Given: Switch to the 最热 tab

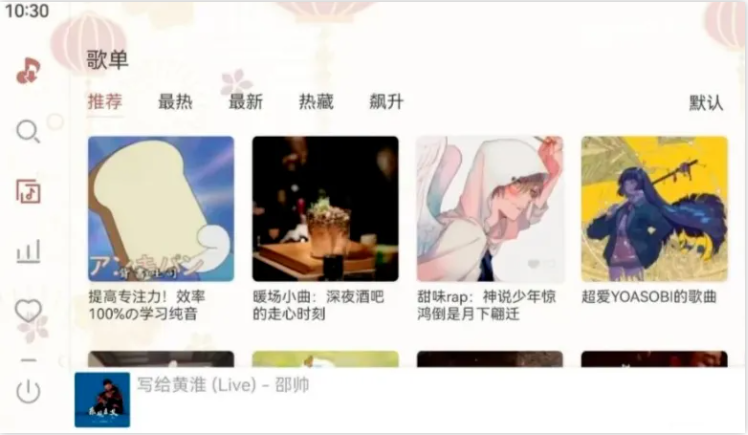Looking at the screenshot, I should [175, 102].
